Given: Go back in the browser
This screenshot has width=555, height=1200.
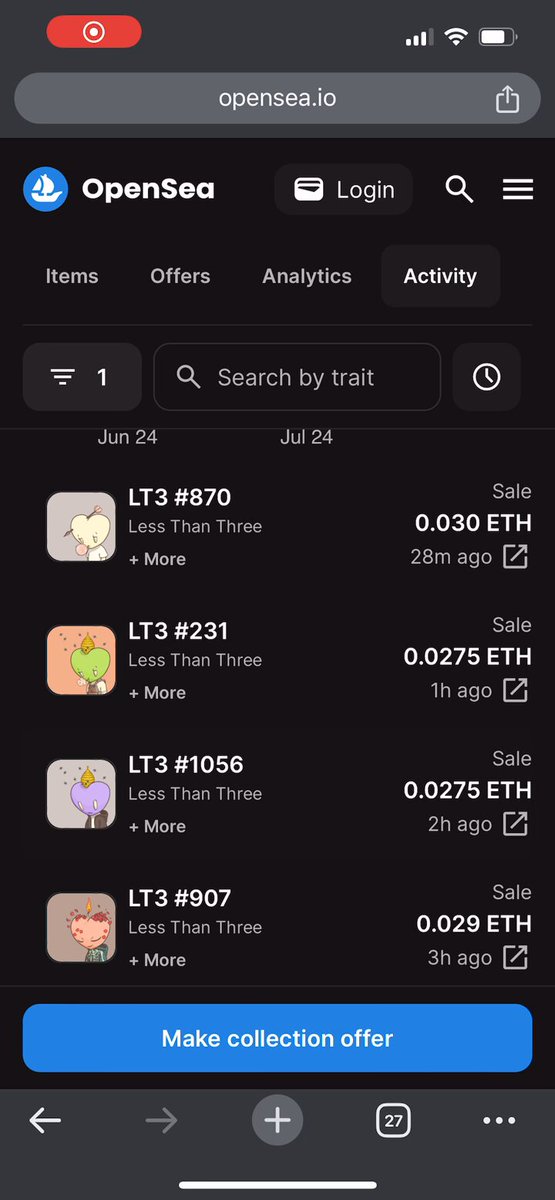Looking at the screenshot, I should tap(45, 1121).
